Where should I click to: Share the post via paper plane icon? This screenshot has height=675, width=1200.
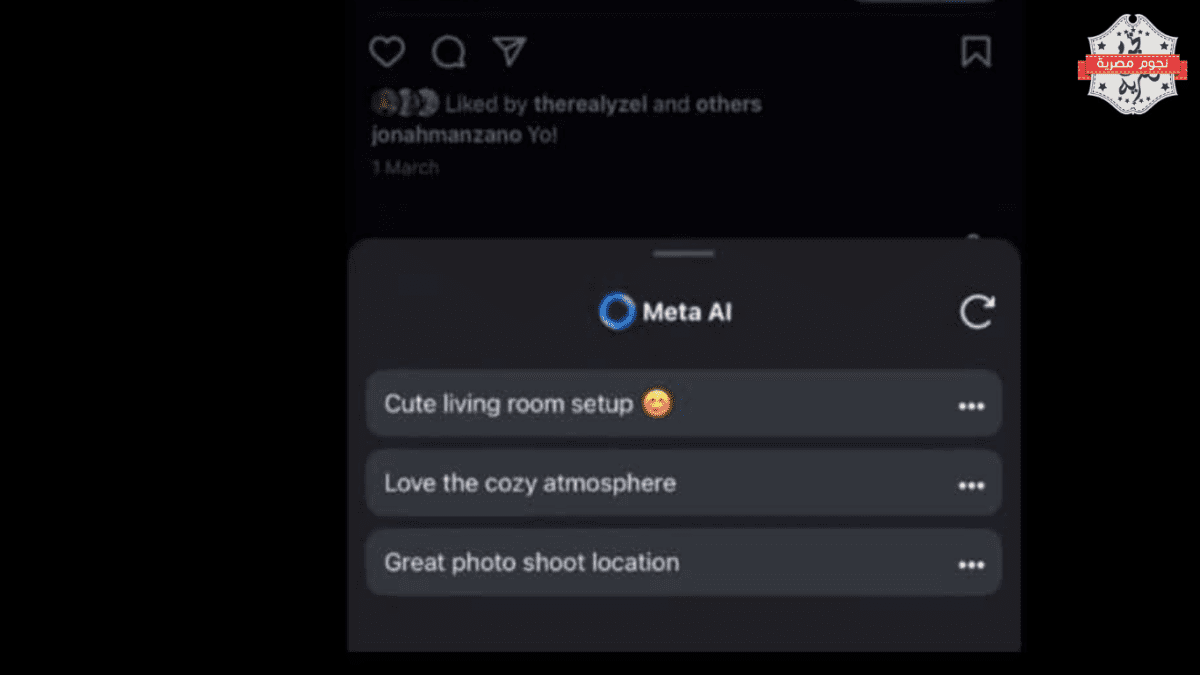coord(510,52)
